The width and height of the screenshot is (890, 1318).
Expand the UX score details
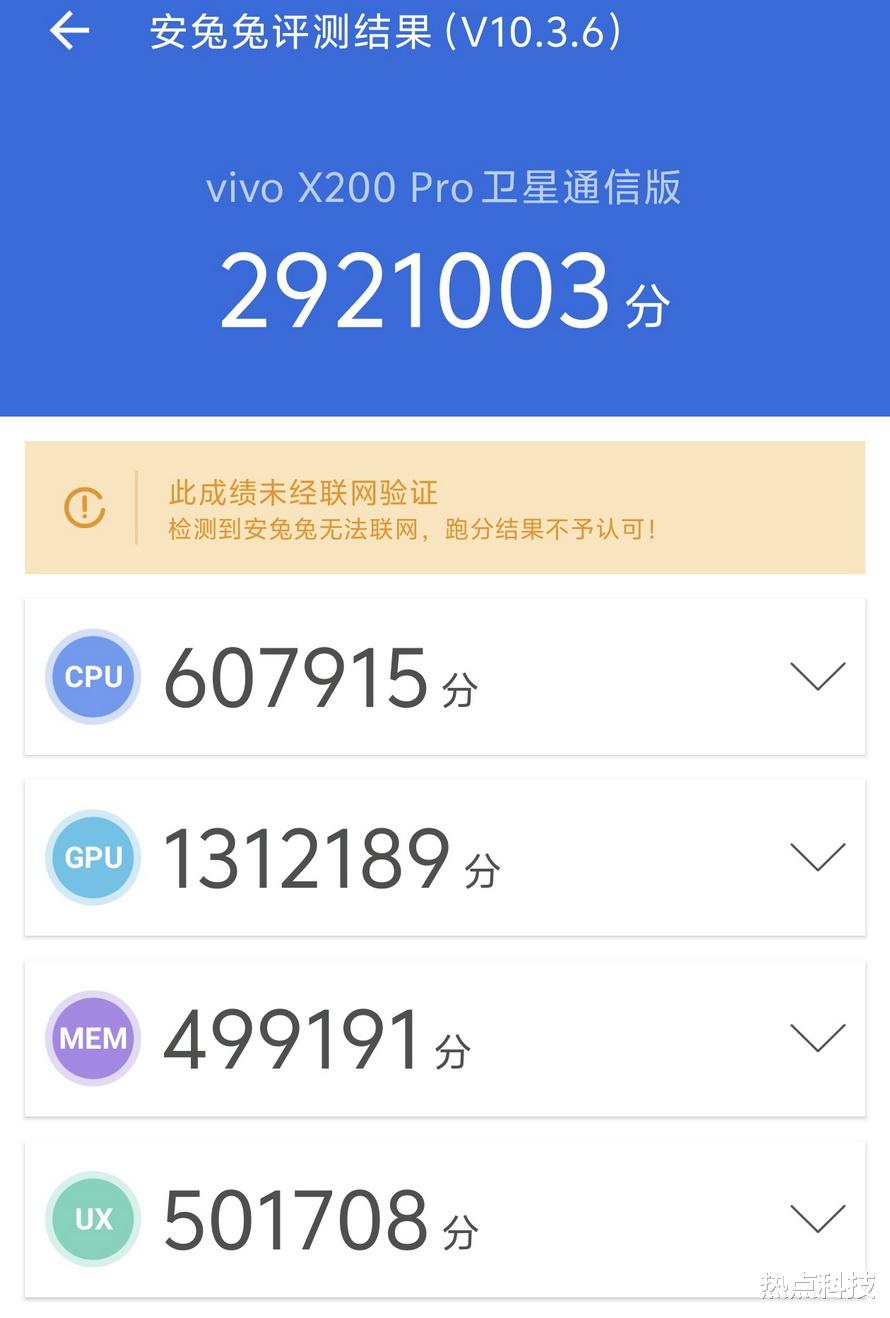[x=820, y=1219]
